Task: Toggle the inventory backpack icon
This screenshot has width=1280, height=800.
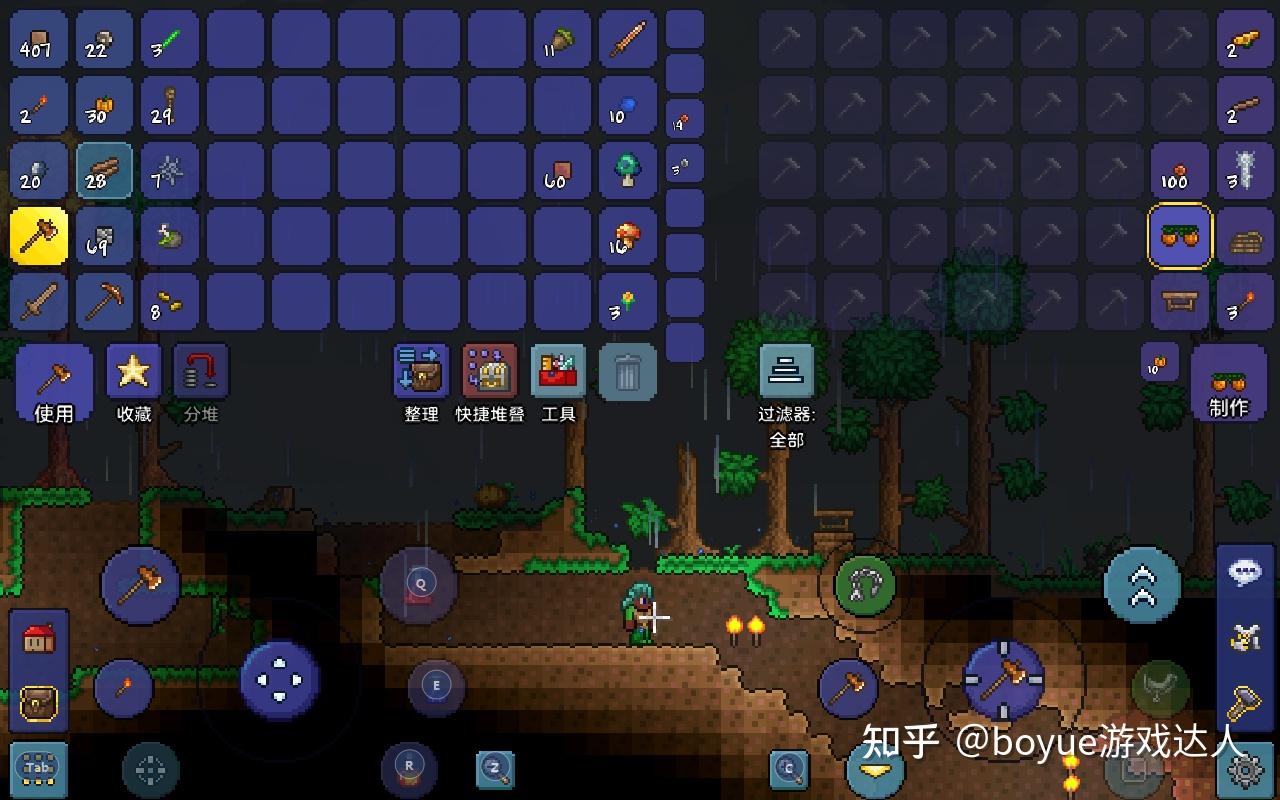Action: [39, 702]
